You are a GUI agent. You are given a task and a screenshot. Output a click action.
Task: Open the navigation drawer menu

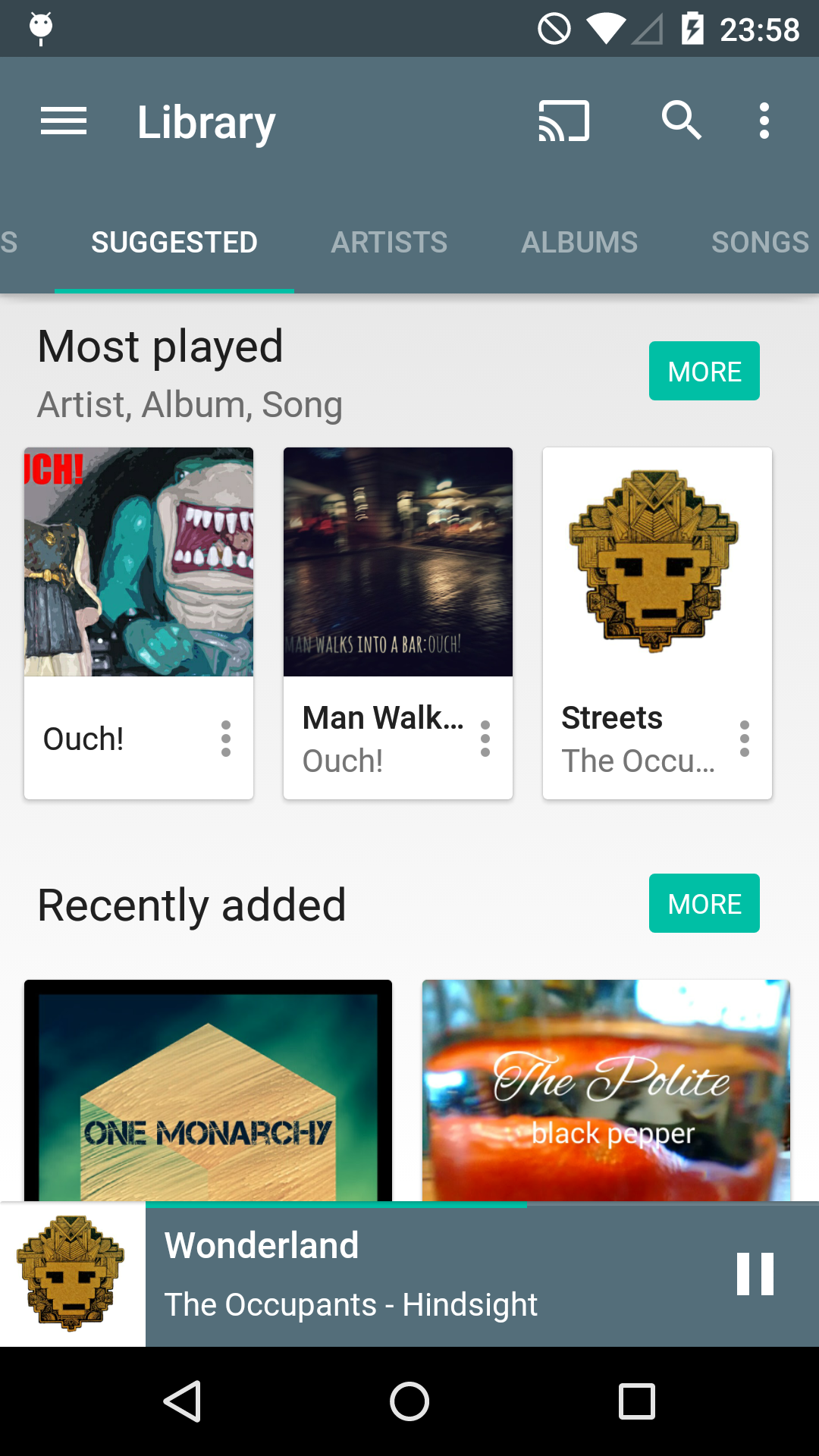[x=63, y=120]
